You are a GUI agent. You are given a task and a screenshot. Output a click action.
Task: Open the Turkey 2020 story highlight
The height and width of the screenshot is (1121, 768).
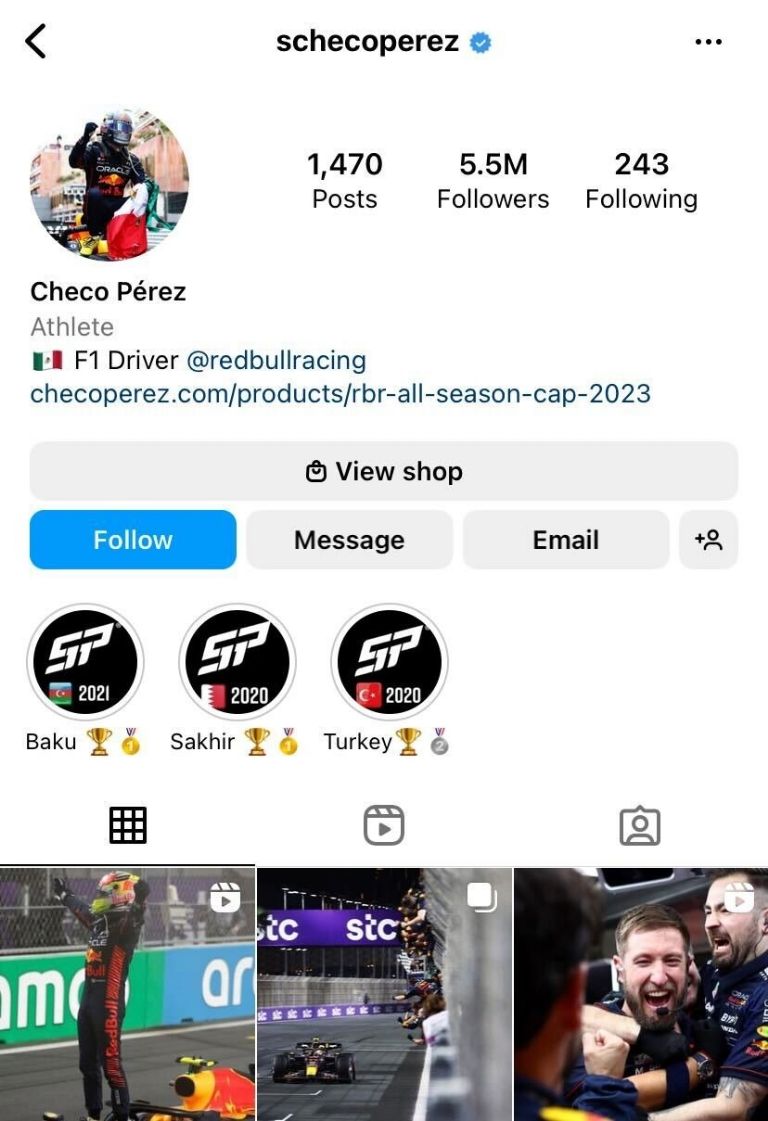tap(389, 662)
